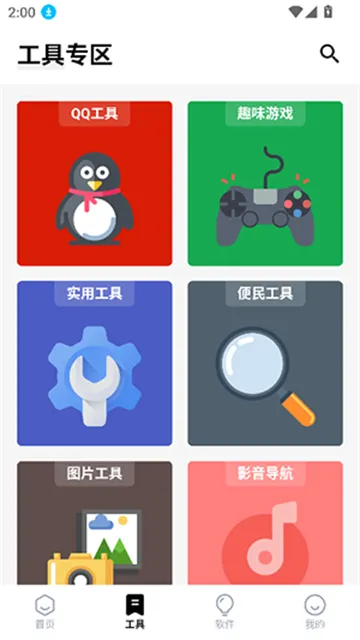Select the 实用工具 tile
Screen dimensions: 360x640
click(95, 363)
